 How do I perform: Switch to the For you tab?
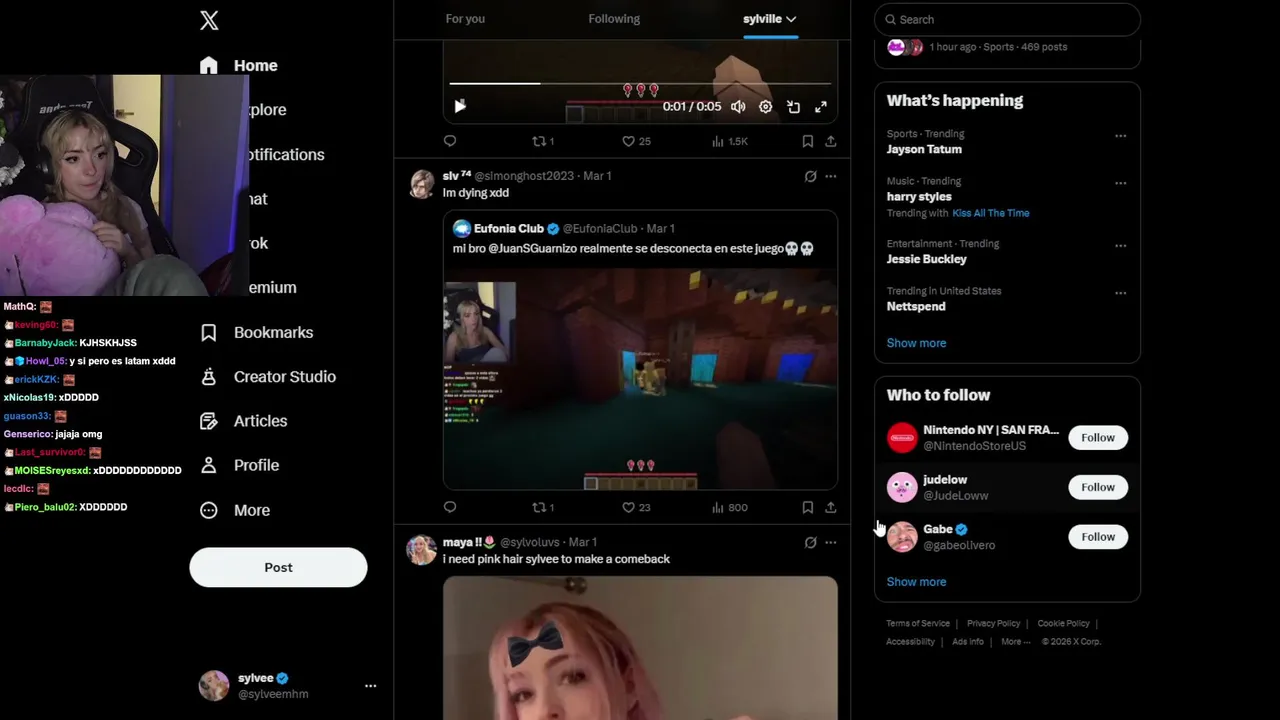point(465,19)
